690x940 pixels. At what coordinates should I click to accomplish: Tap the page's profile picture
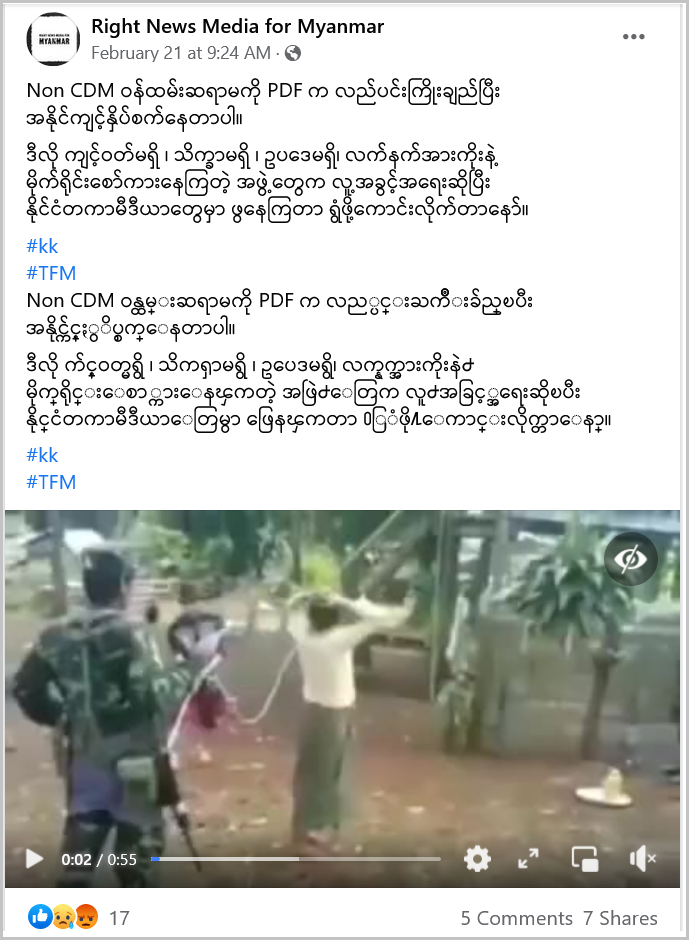pos(53,40)
